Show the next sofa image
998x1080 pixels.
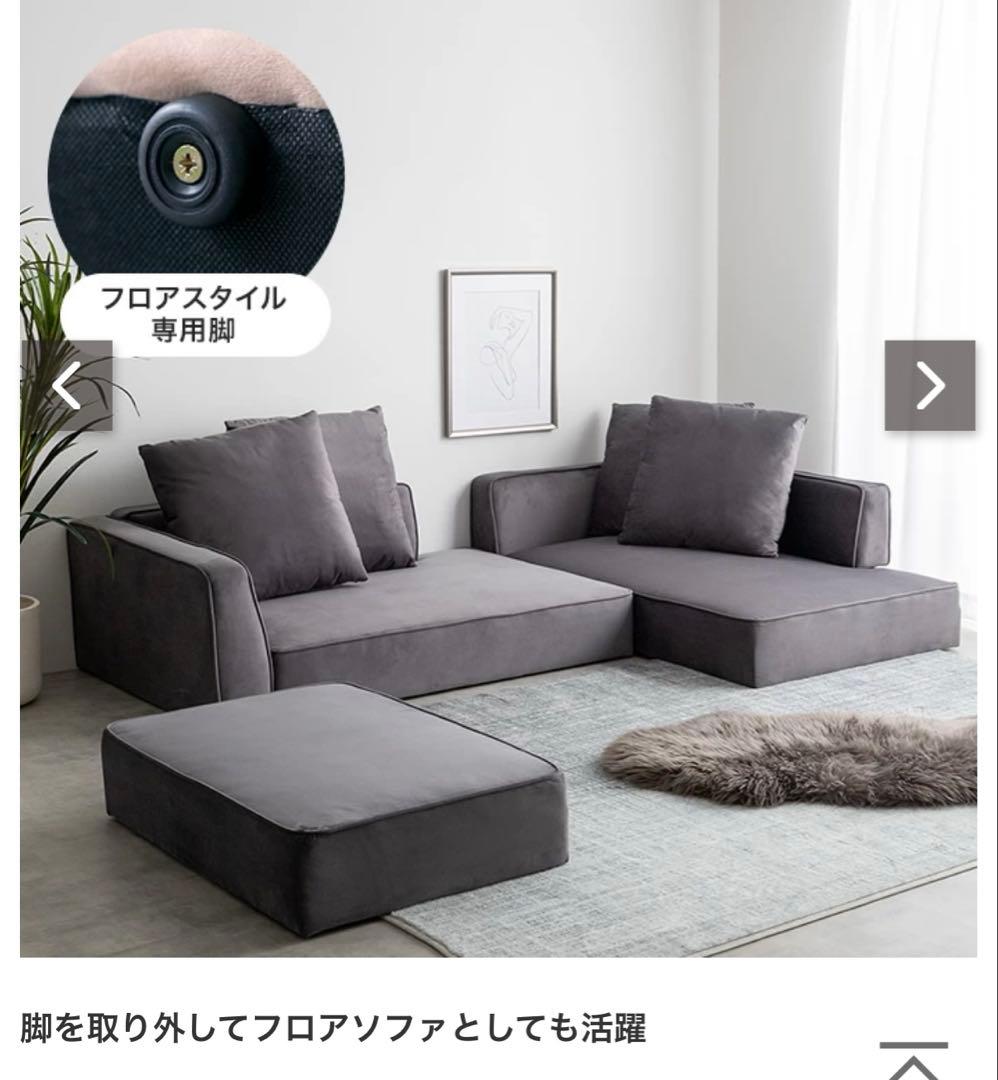929,386
